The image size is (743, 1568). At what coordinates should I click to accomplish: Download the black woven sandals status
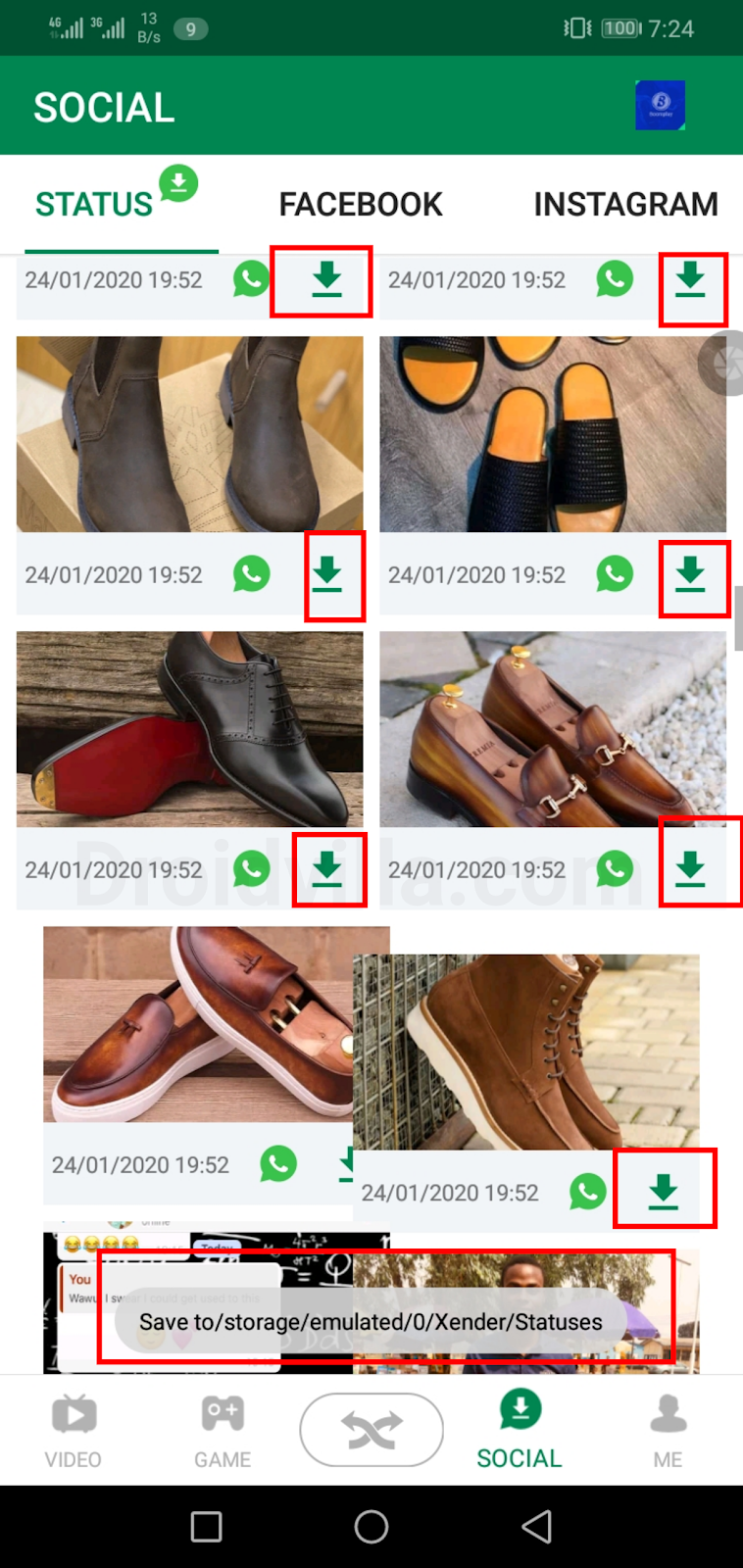[691, 574]
